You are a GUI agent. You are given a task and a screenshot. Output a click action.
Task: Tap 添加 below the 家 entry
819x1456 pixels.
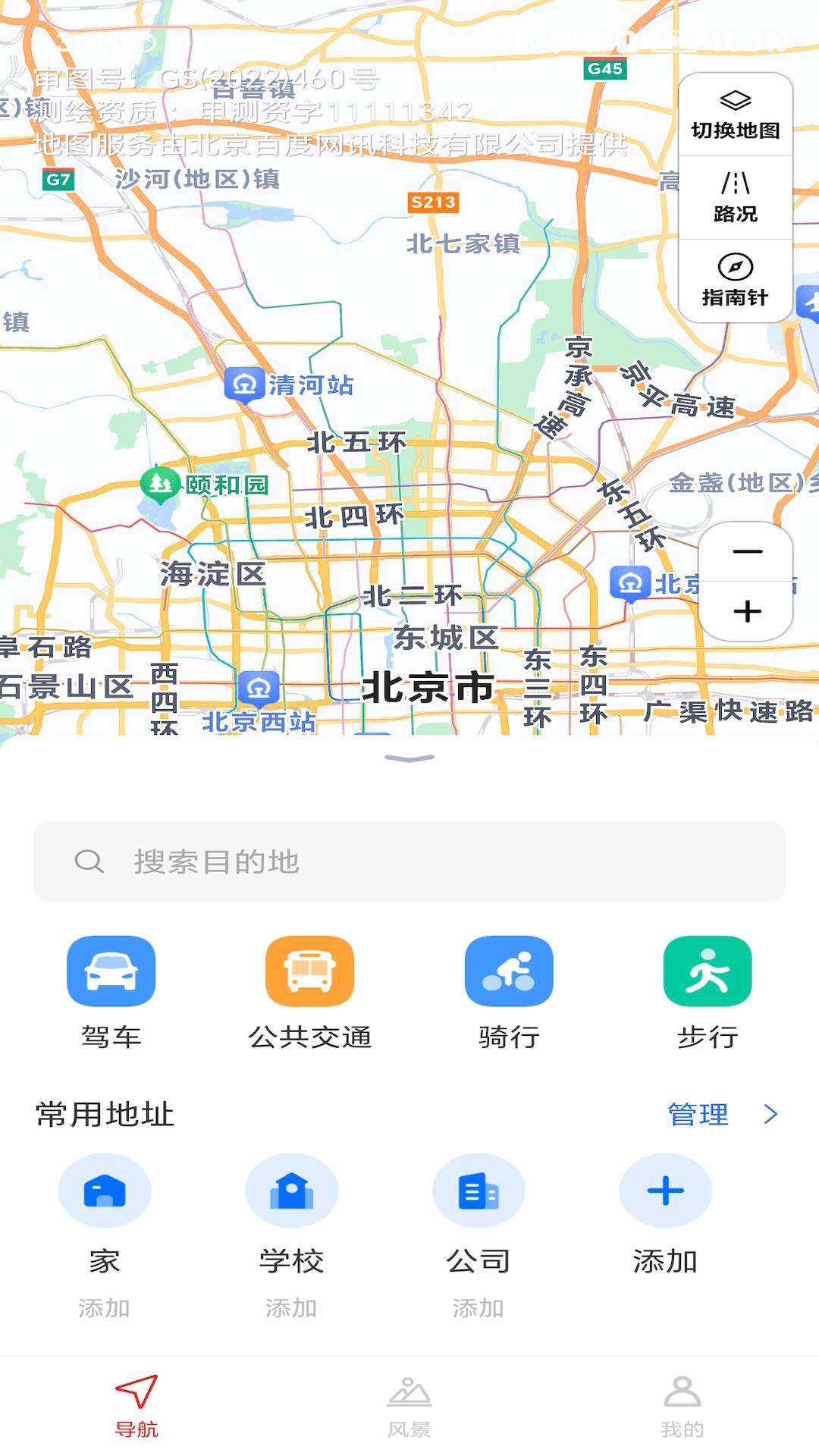105,1307
